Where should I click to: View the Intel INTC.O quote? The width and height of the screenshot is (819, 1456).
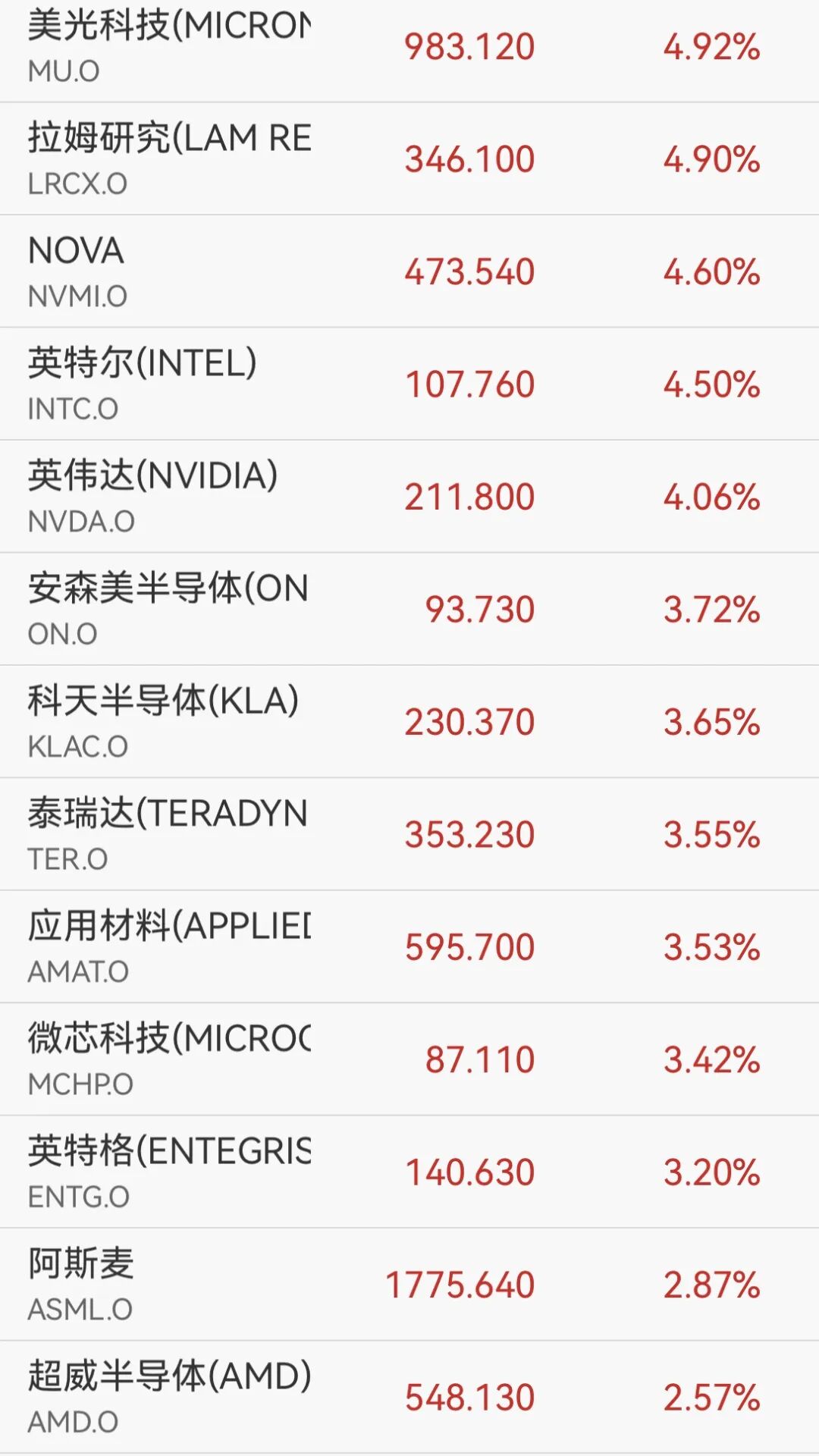coord(409,384)
